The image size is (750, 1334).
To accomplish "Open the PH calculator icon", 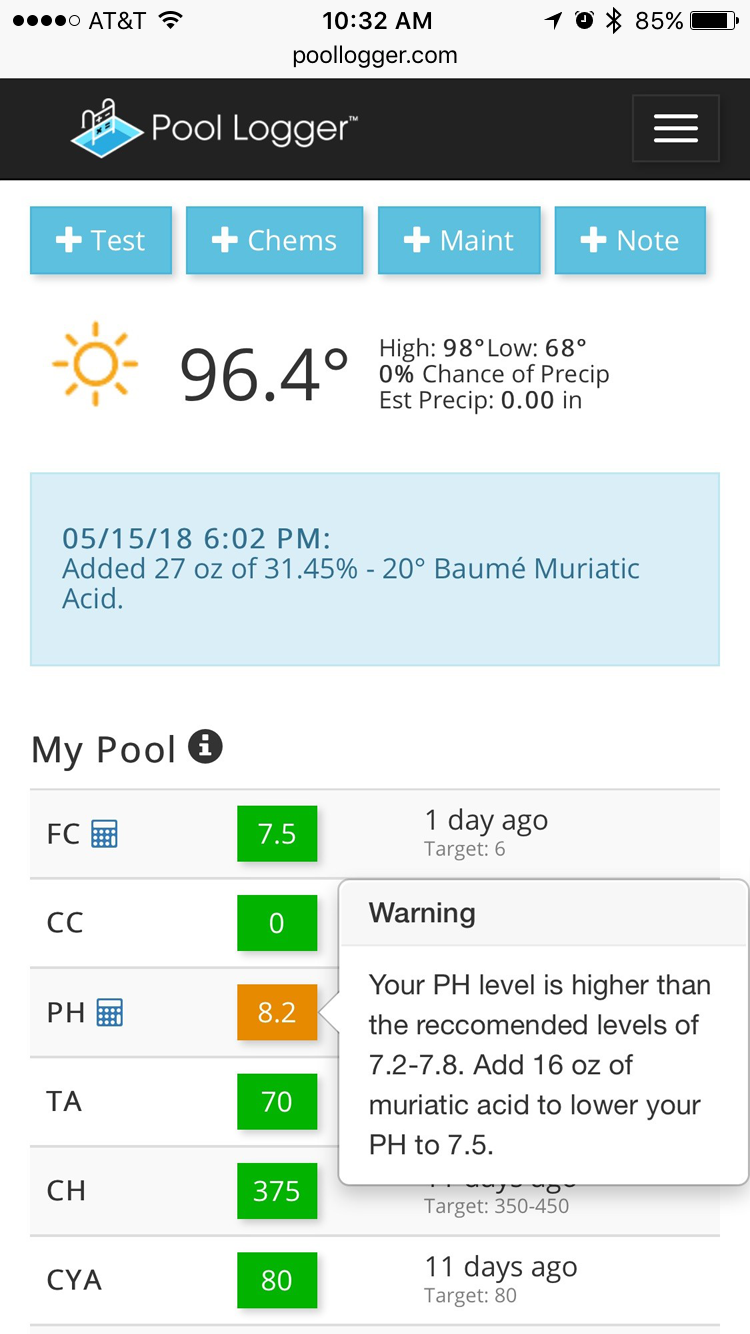I will (109, 1013).
